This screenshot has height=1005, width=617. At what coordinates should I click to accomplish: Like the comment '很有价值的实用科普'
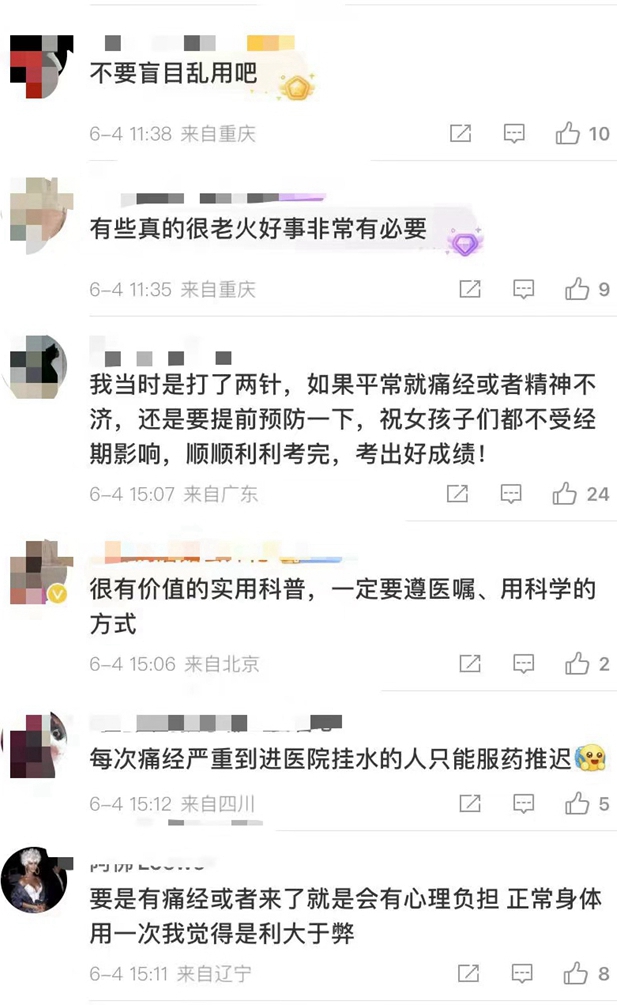tap(578, 663)
